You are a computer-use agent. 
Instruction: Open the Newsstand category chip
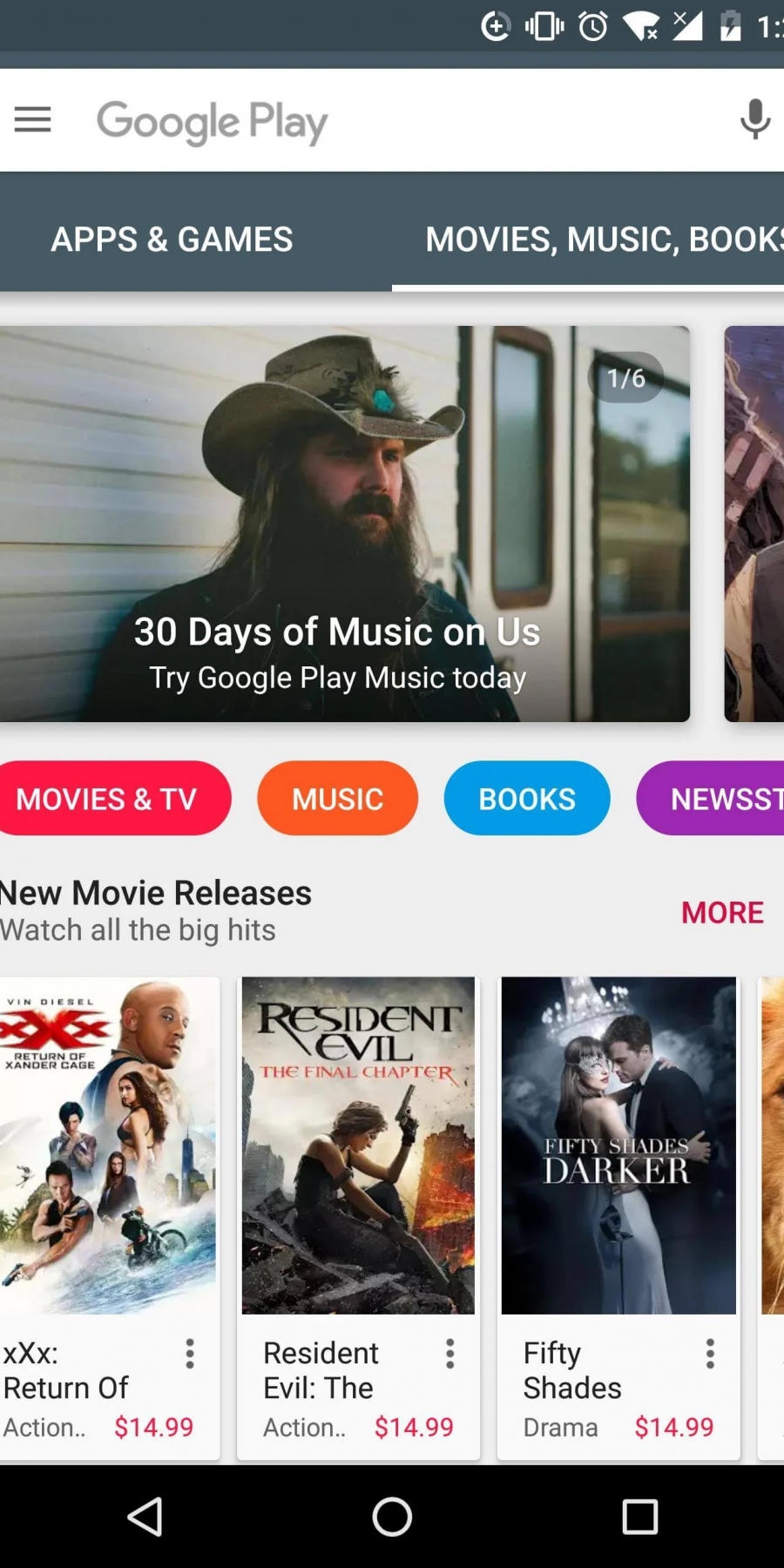pyautogui.click(x=710, y=798)
